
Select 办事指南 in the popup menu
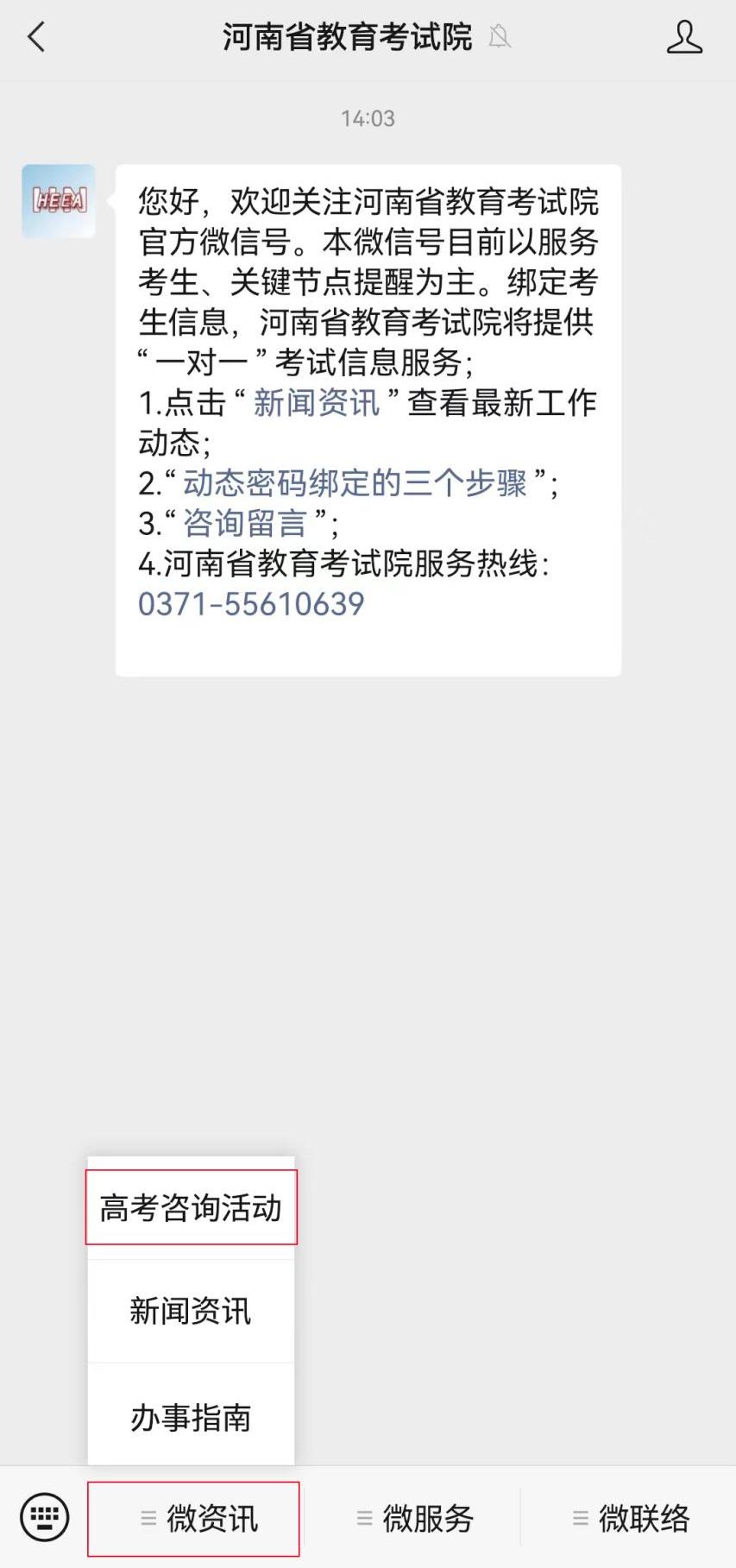[190, 1415]
